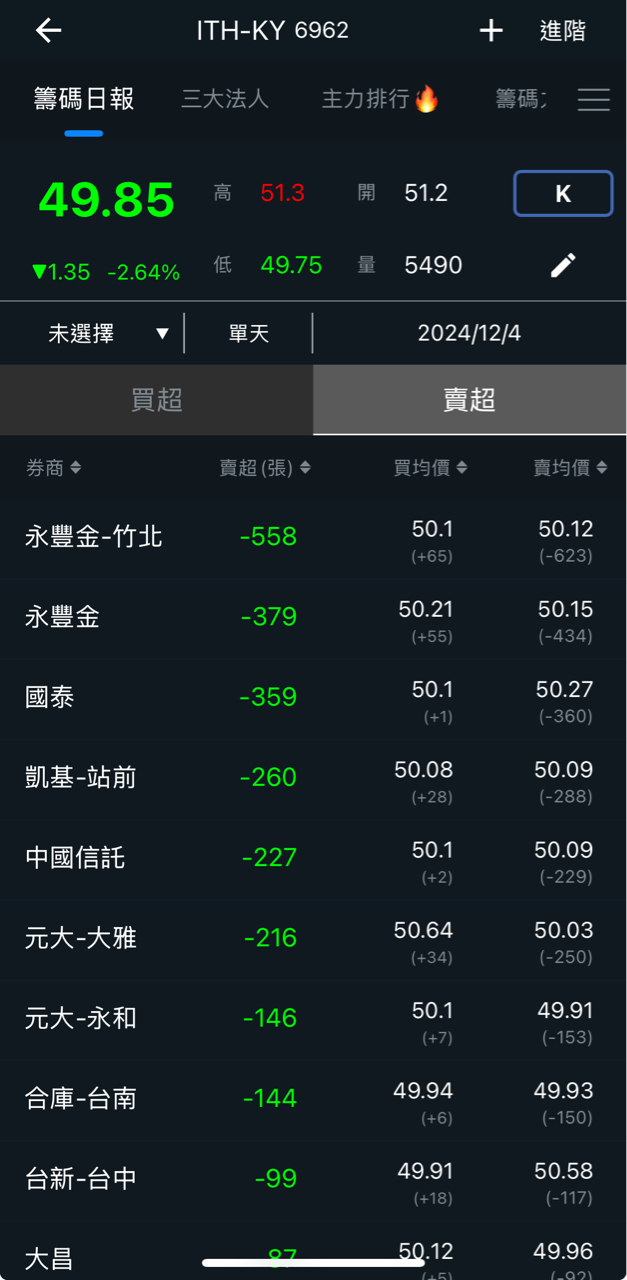Go back using the arrow icon

tap(48, 31)
